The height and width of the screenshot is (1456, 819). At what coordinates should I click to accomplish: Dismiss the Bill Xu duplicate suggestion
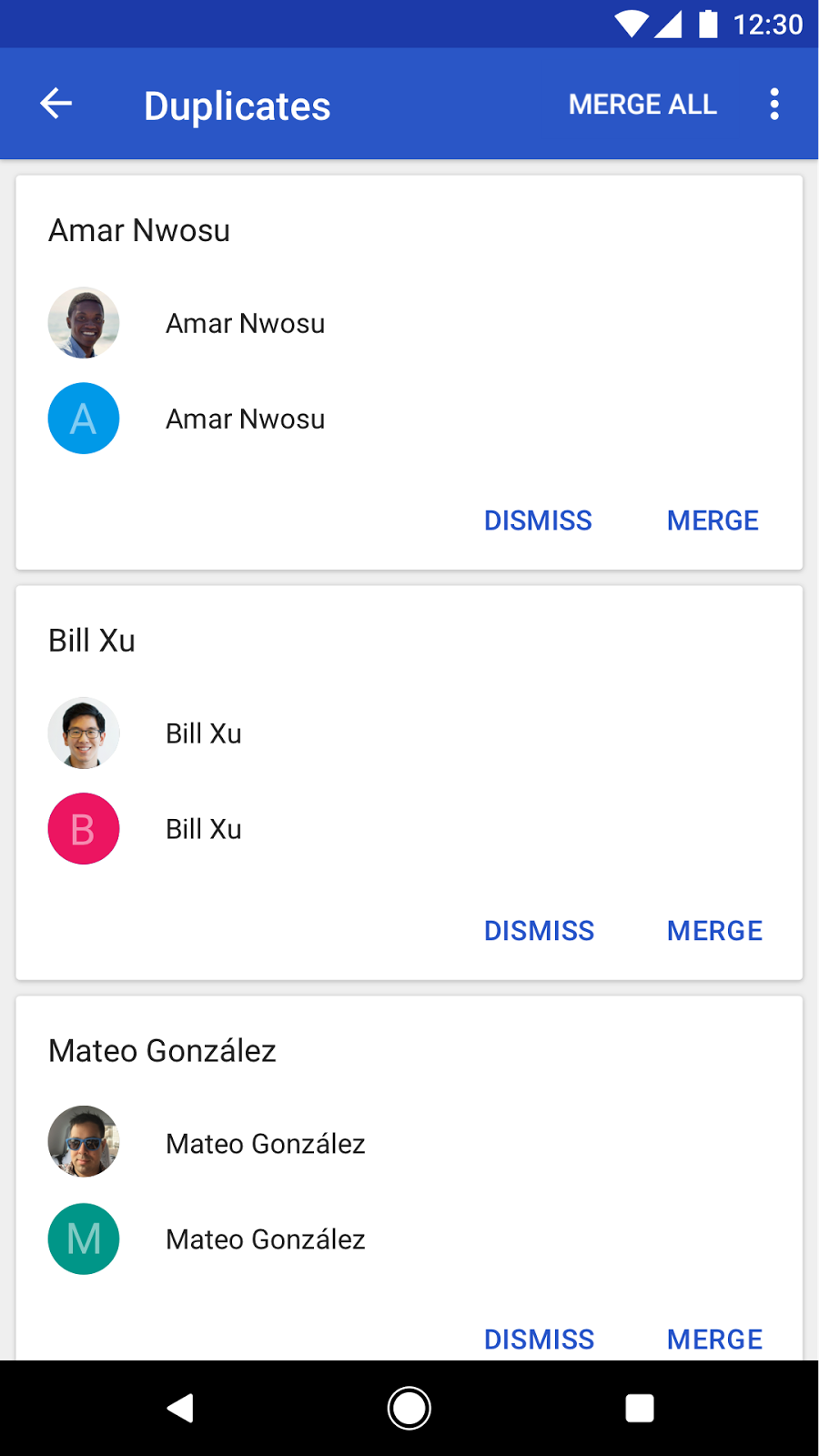[x=539, y=931]
